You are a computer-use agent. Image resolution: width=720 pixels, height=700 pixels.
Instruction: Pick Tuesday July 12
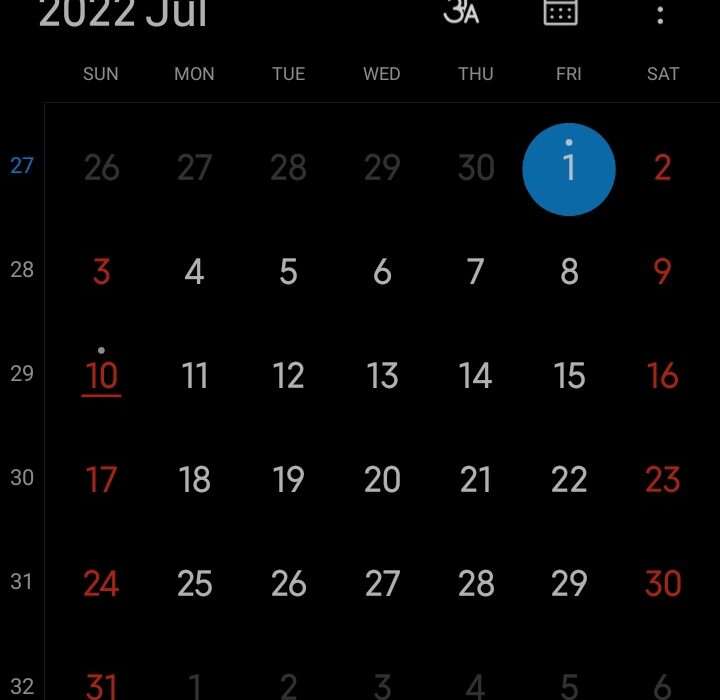pyautogui.click(x=288, y=375)
